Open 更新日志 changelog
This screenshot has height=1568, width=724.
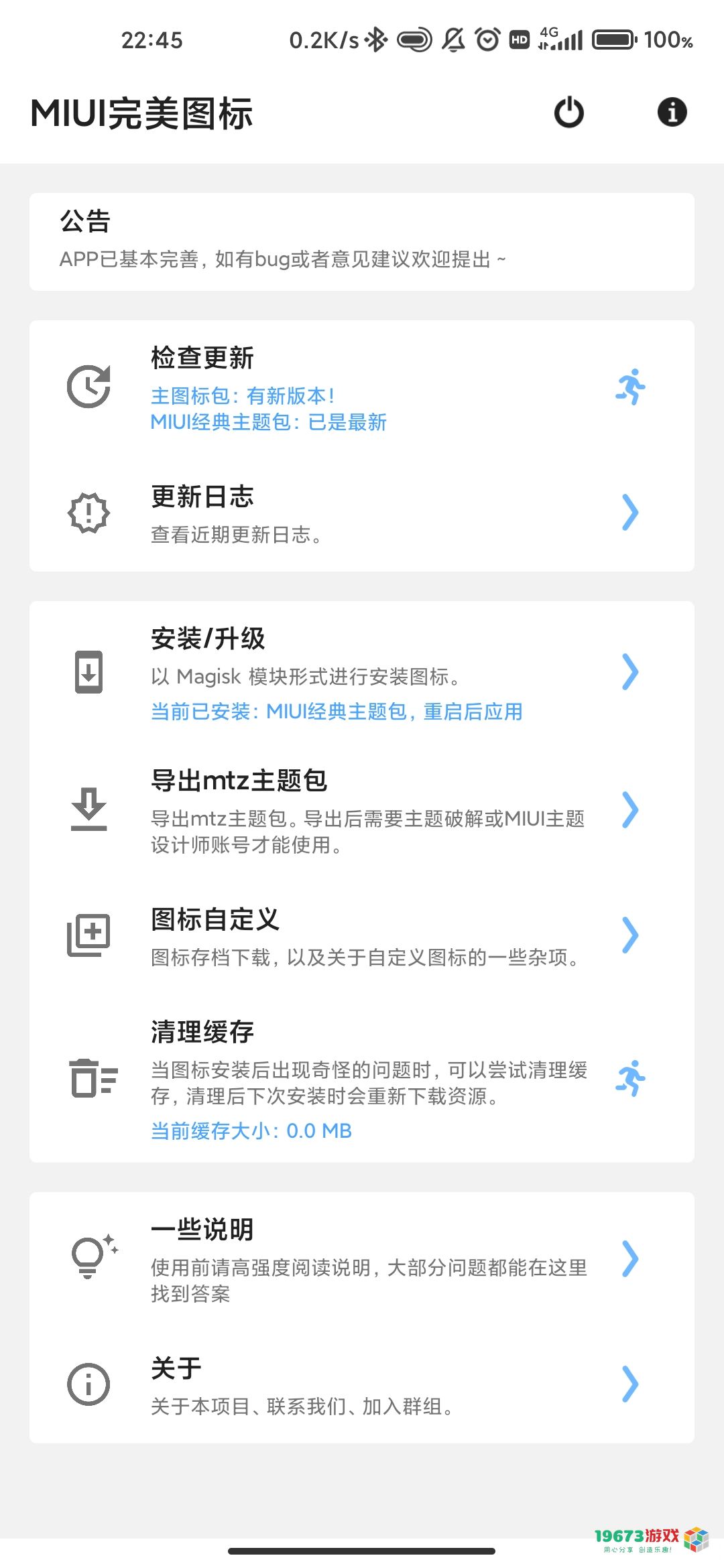362,513
